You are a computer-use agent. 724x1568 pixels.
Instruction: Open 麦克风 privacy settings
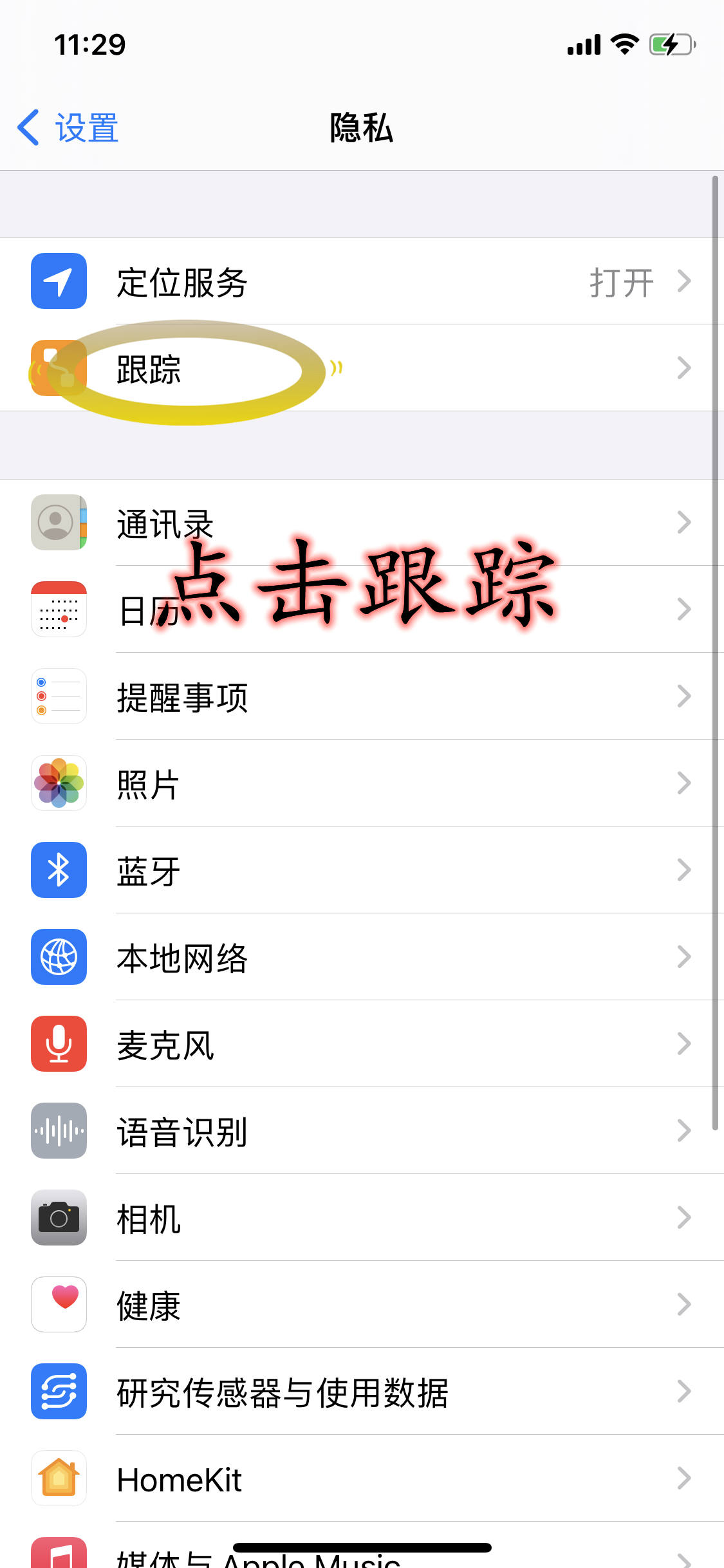point(362,1044)
